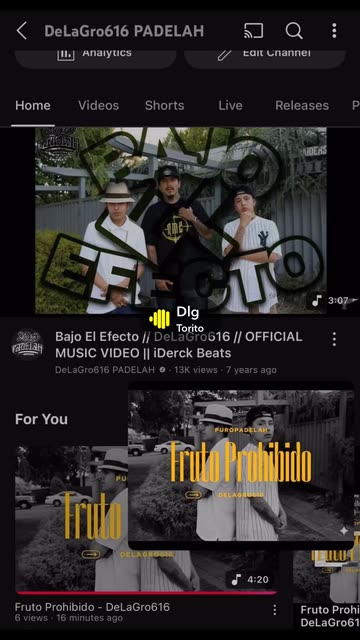Screen dimensions: 360x640
Task: Switch to the Videos tab
Action: [98, 105]
